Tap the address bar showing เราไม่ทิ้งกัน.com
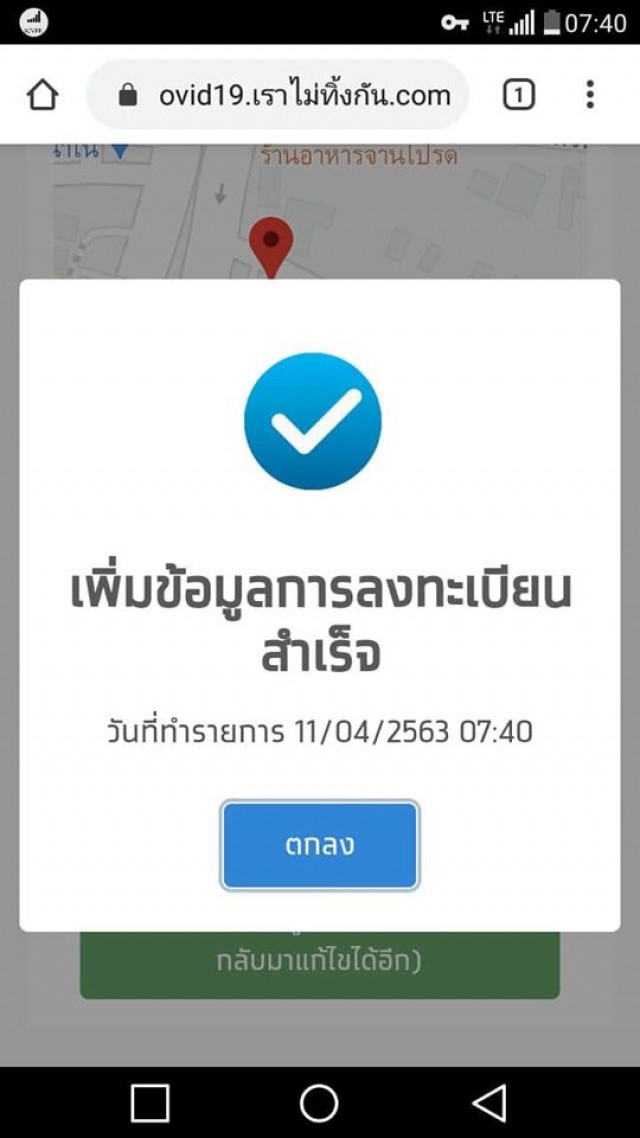The image size is (640, 1138). (277, 94)
